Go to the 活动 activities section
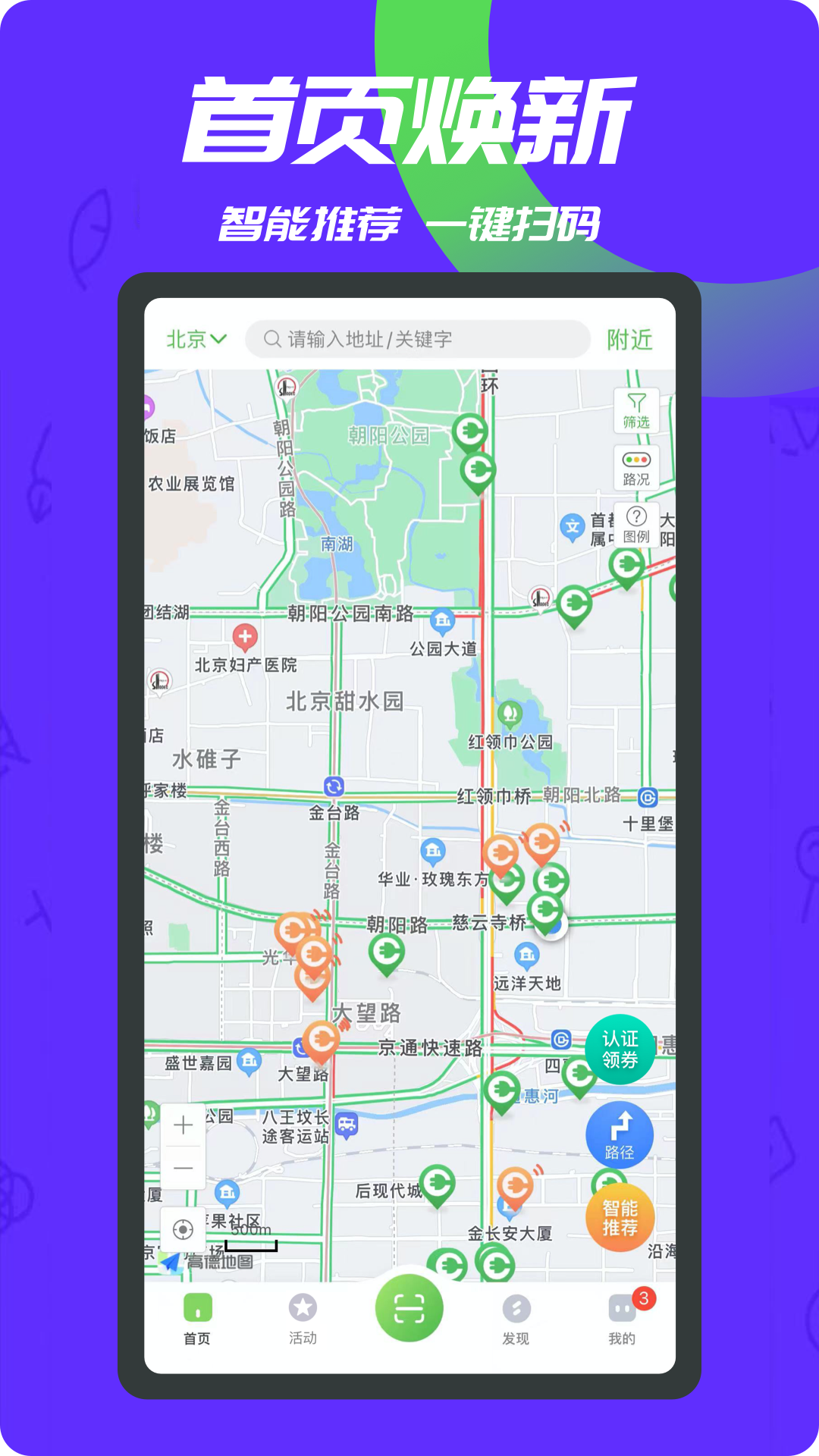Image resolution: width=819 pixels, height=1456 pixels. pyautogui.click(x=303, y=1316)
